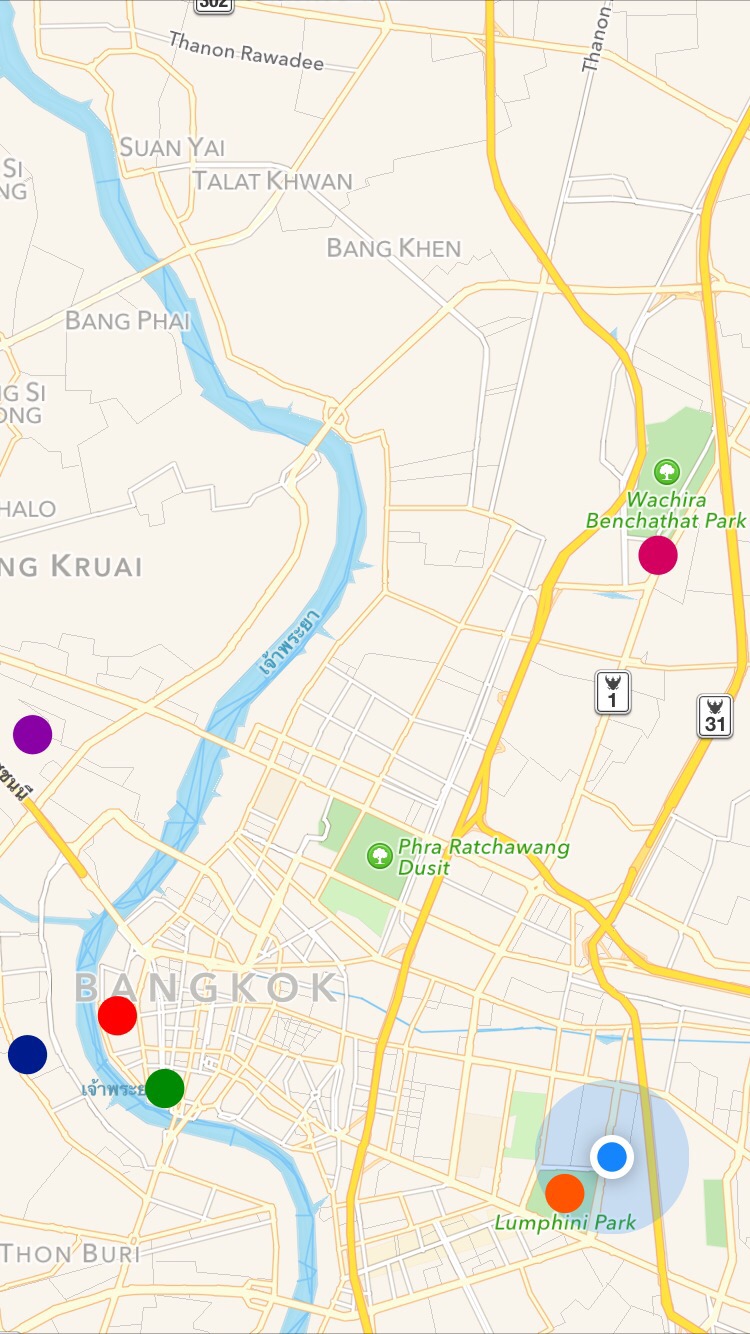
Task: Select the Phra Ratchawang Dusit park icon
Action: click(379, 855)
